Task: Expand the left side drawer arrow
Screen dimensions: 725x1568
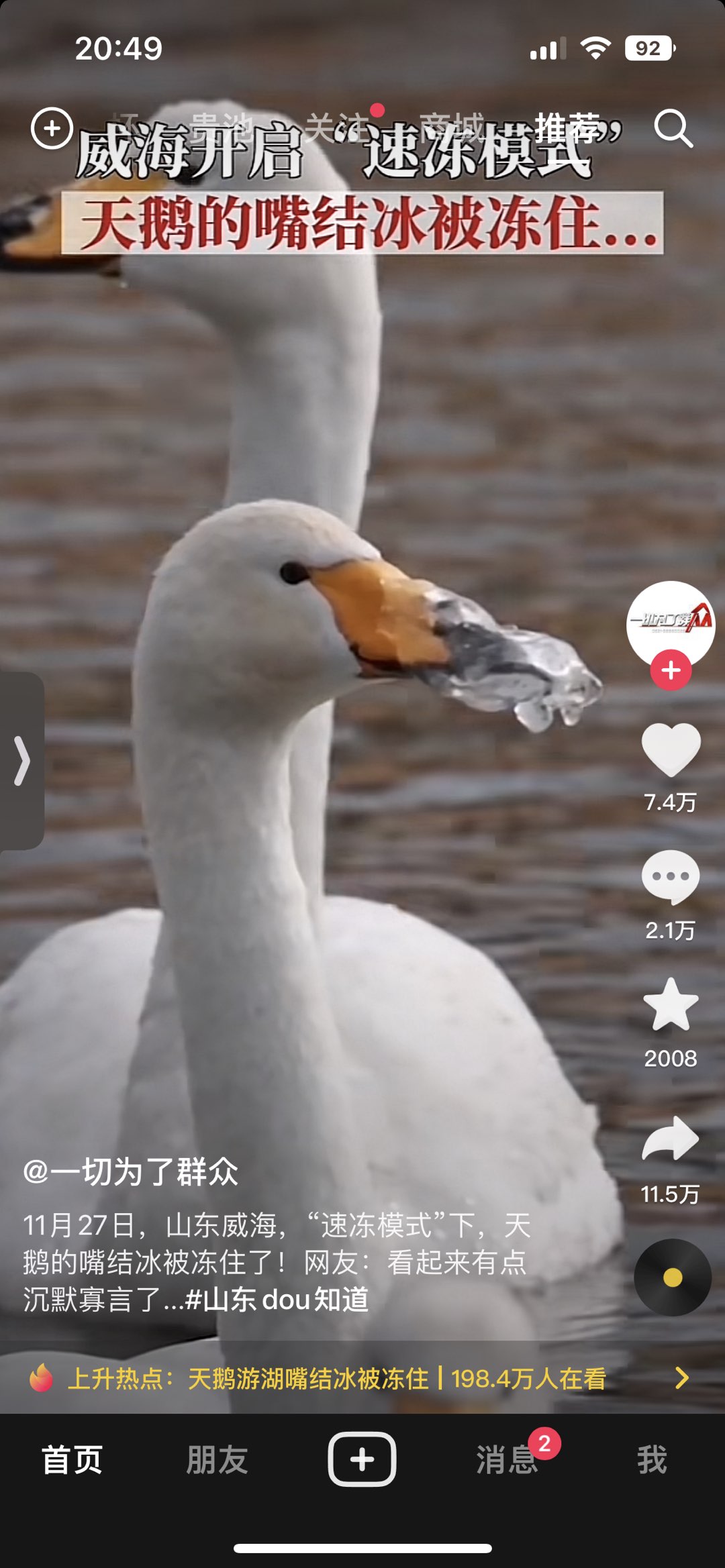Action: pyautogui.click(x=21, y=760)
